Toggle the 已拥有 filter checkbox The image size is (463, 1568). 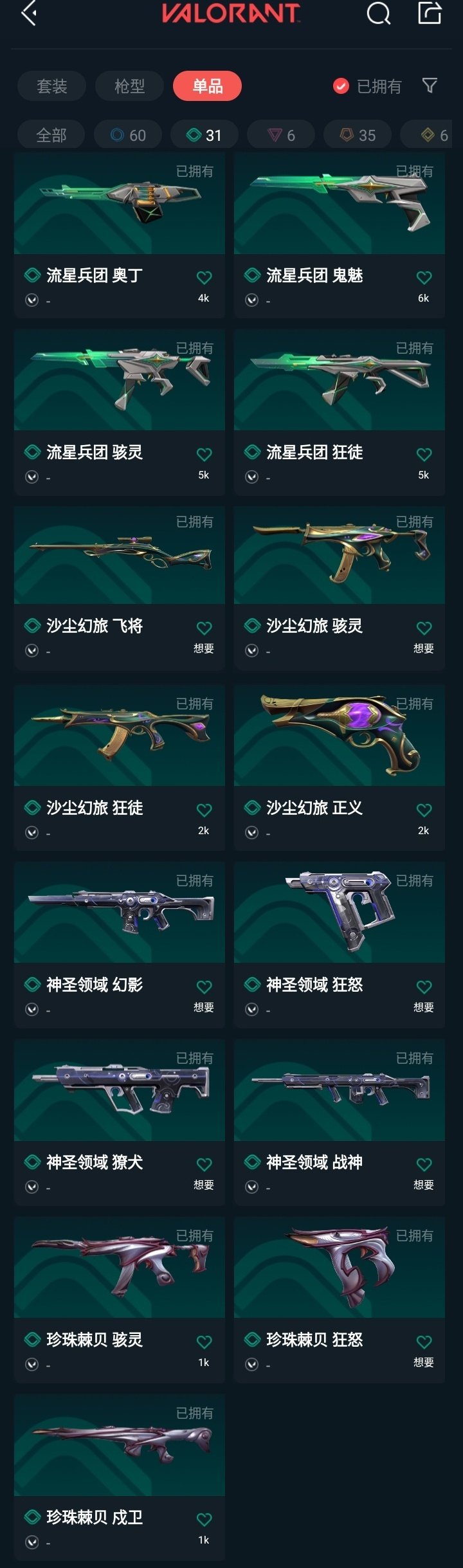point(341,86)
